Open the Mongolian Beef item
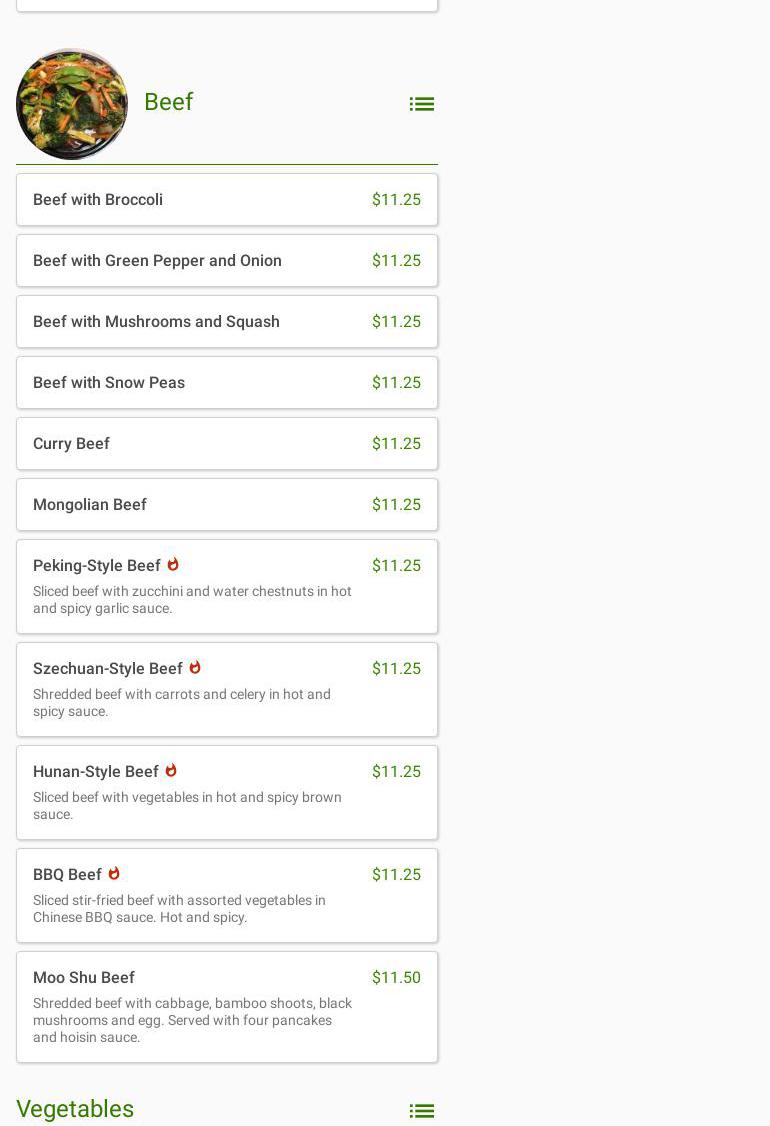Viewport: 770px width, 1126px height. 226,505
